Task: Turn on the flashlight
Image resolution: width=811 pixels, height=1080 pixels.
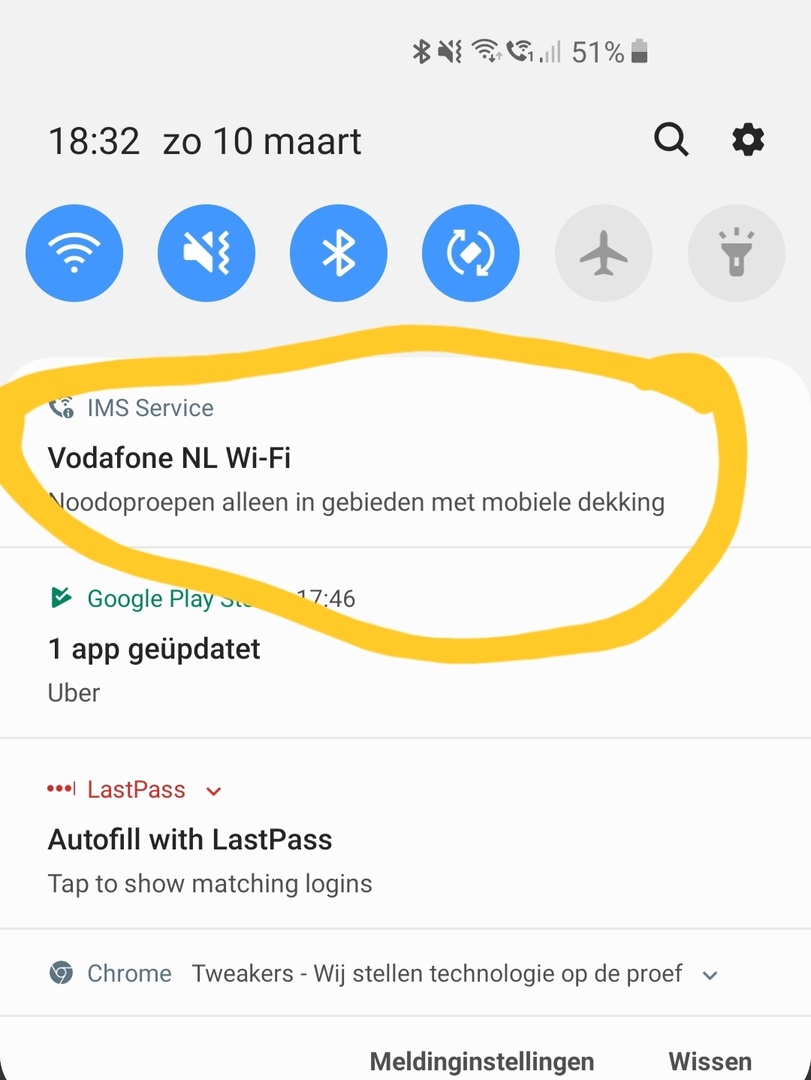Action: [x=736, y=254]
